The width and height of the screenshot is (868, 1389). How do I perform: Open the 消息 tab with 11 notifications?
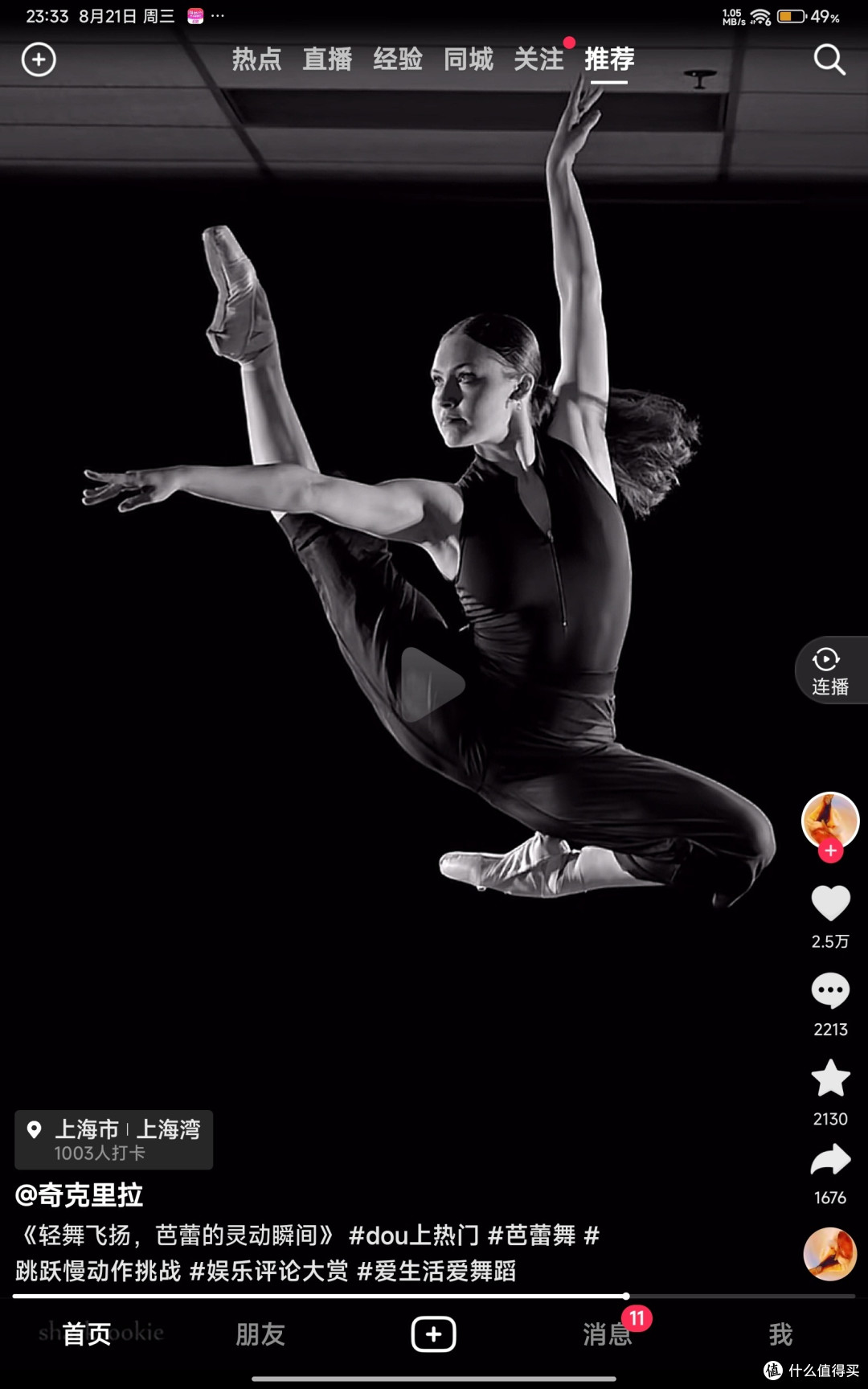[607, 1334]
